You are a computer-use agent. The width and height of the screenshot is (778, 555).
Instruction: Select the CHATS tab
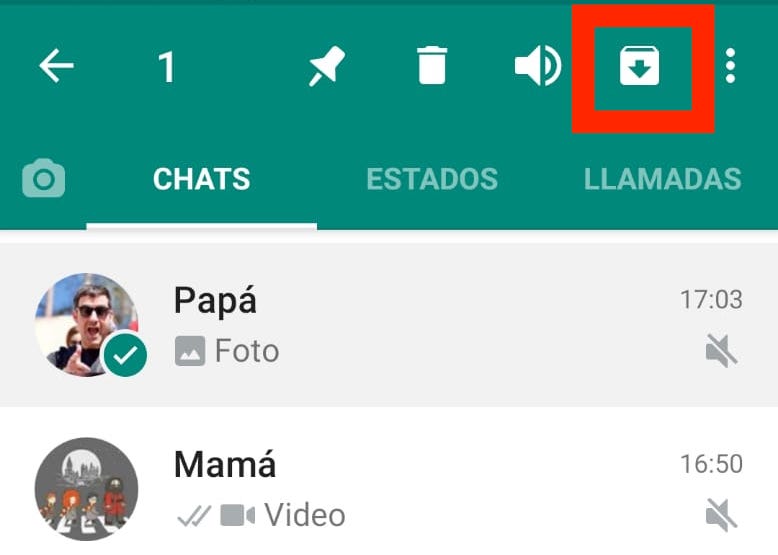click(201, 180)
